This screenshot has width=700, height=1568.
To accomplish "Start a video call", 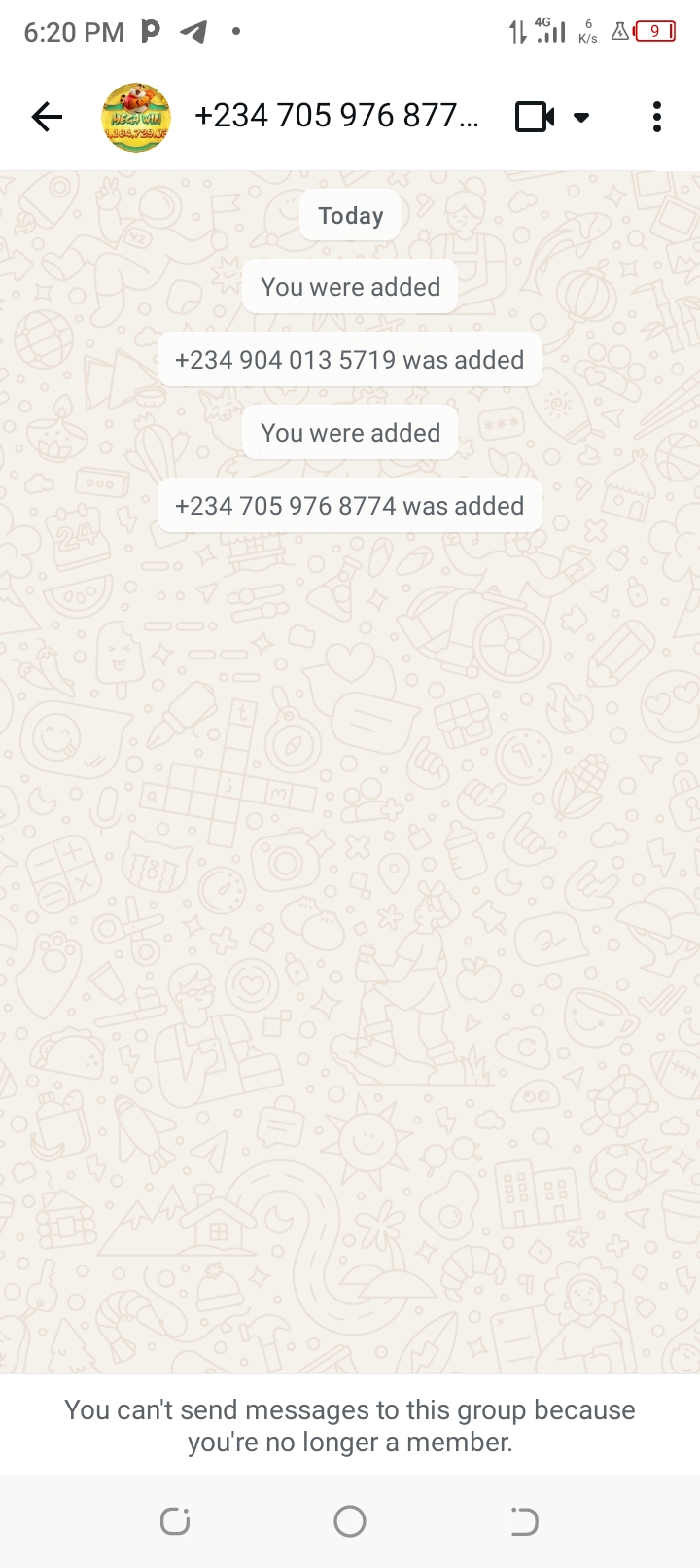I will (x=534, y=117).
